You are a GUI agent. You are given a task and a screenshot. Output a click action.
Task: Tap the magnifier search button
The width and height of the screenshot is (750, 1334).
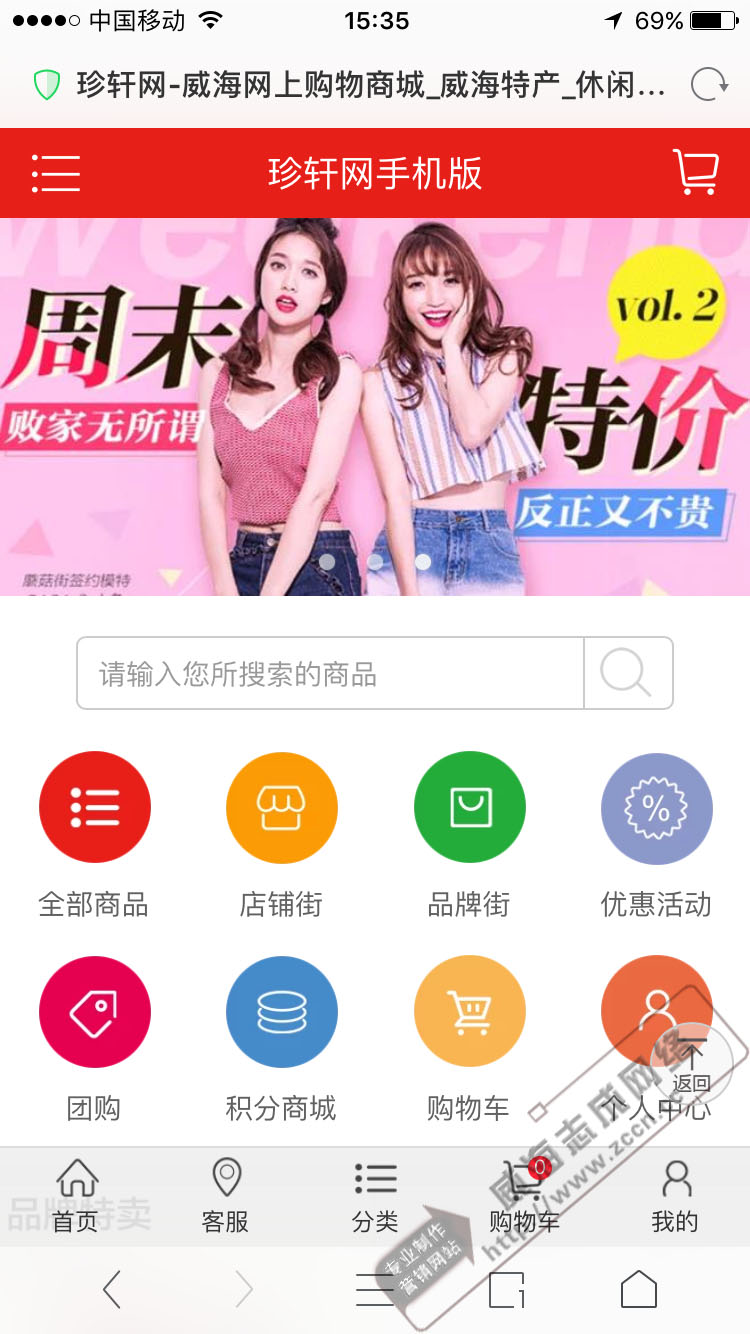pos(628,674)
